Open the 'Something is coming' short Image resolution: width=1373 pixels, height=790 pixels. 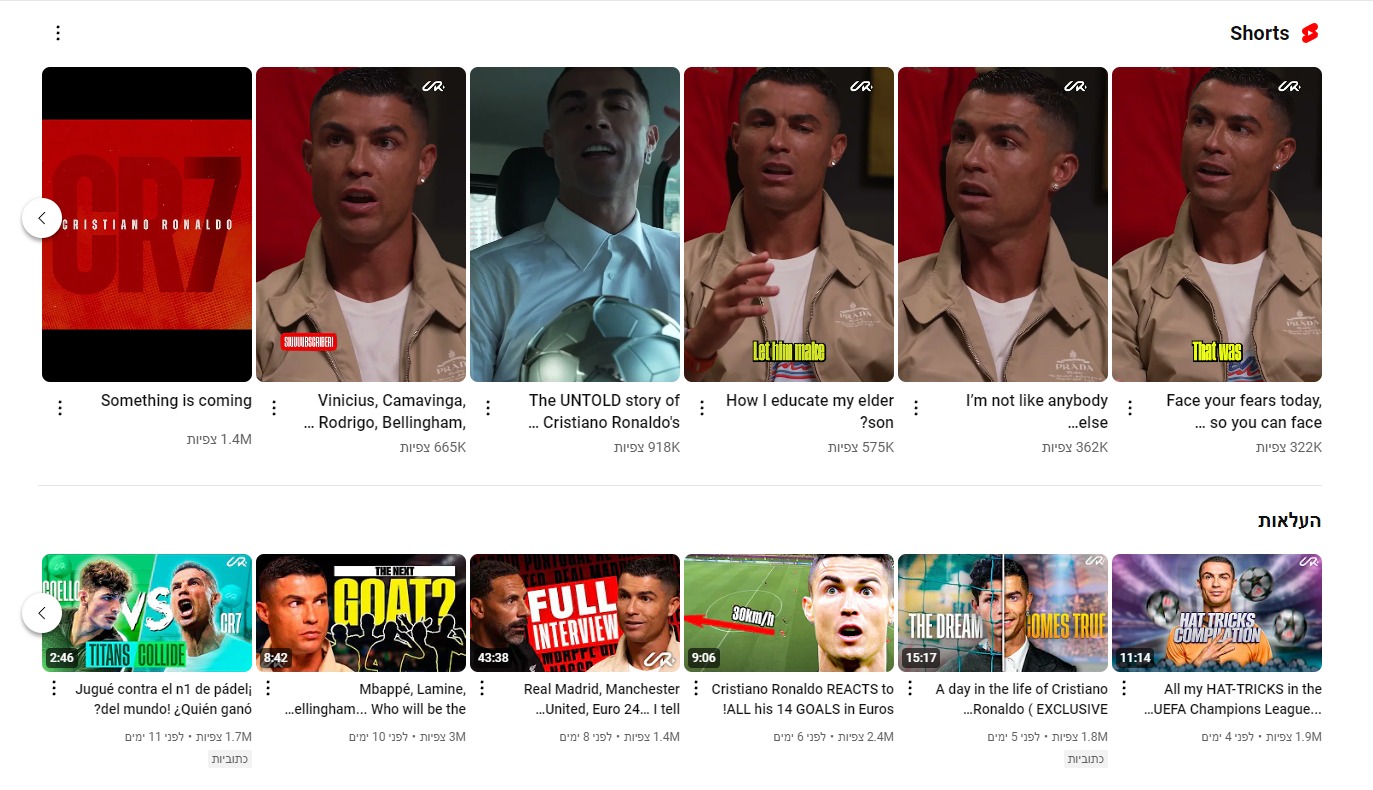147,224
